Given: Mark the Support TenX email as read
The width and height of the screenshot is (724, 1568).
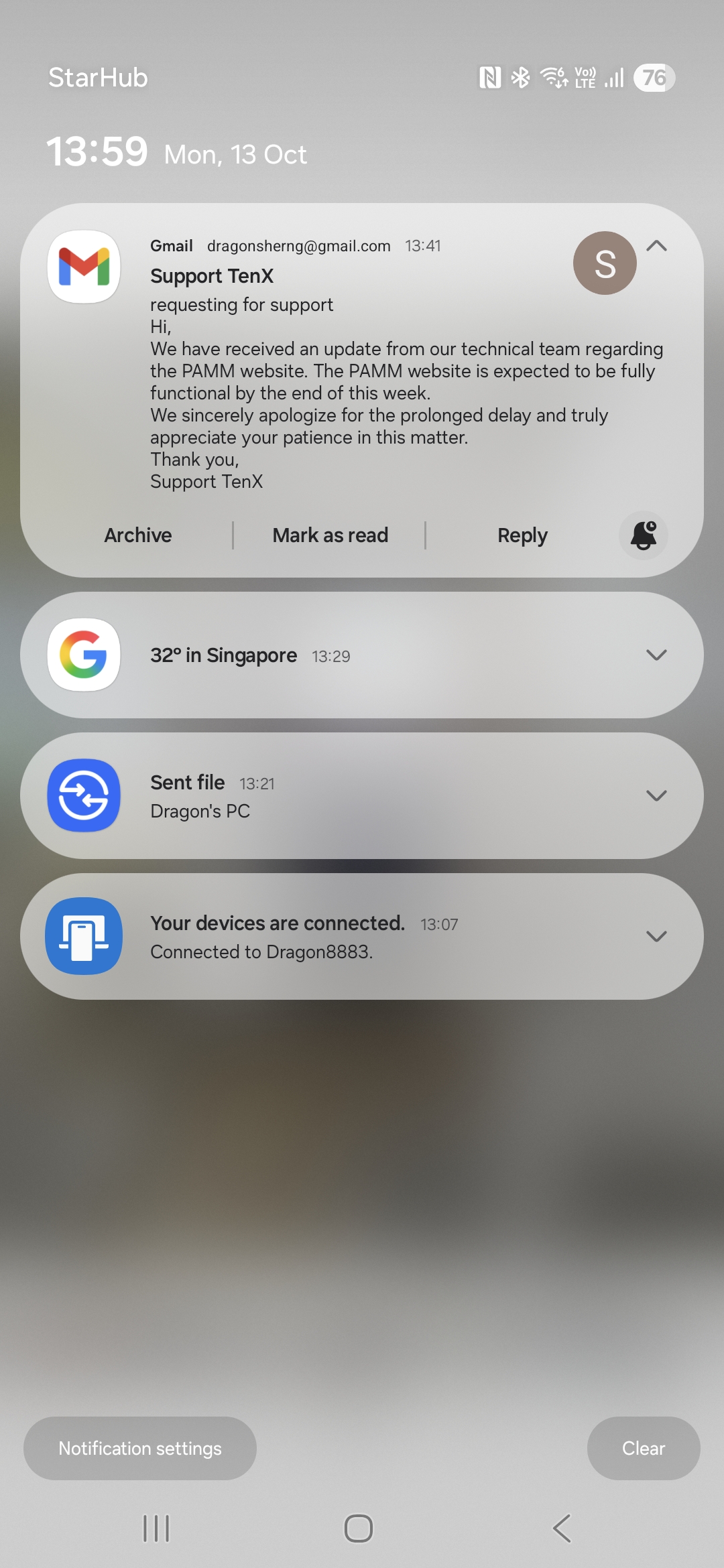Looking at the screenshot, I should 330,535.
